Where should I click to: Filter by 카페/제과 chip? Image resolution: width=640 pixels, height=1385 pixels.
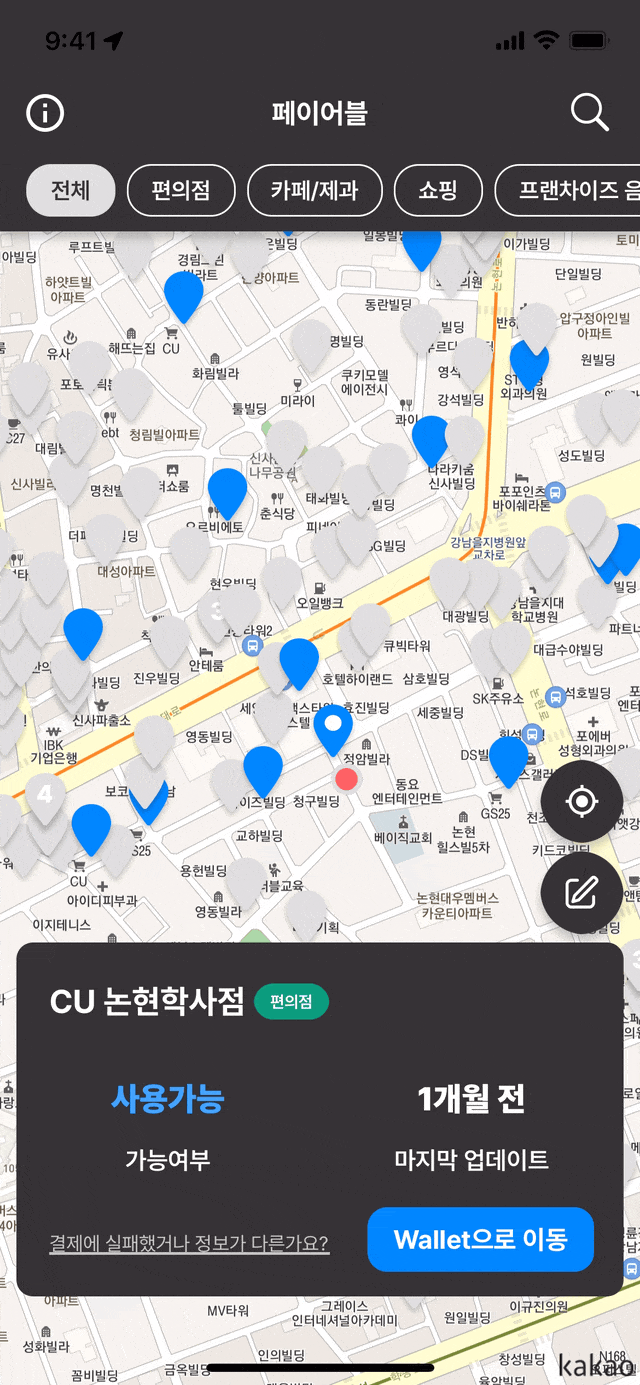314,190
